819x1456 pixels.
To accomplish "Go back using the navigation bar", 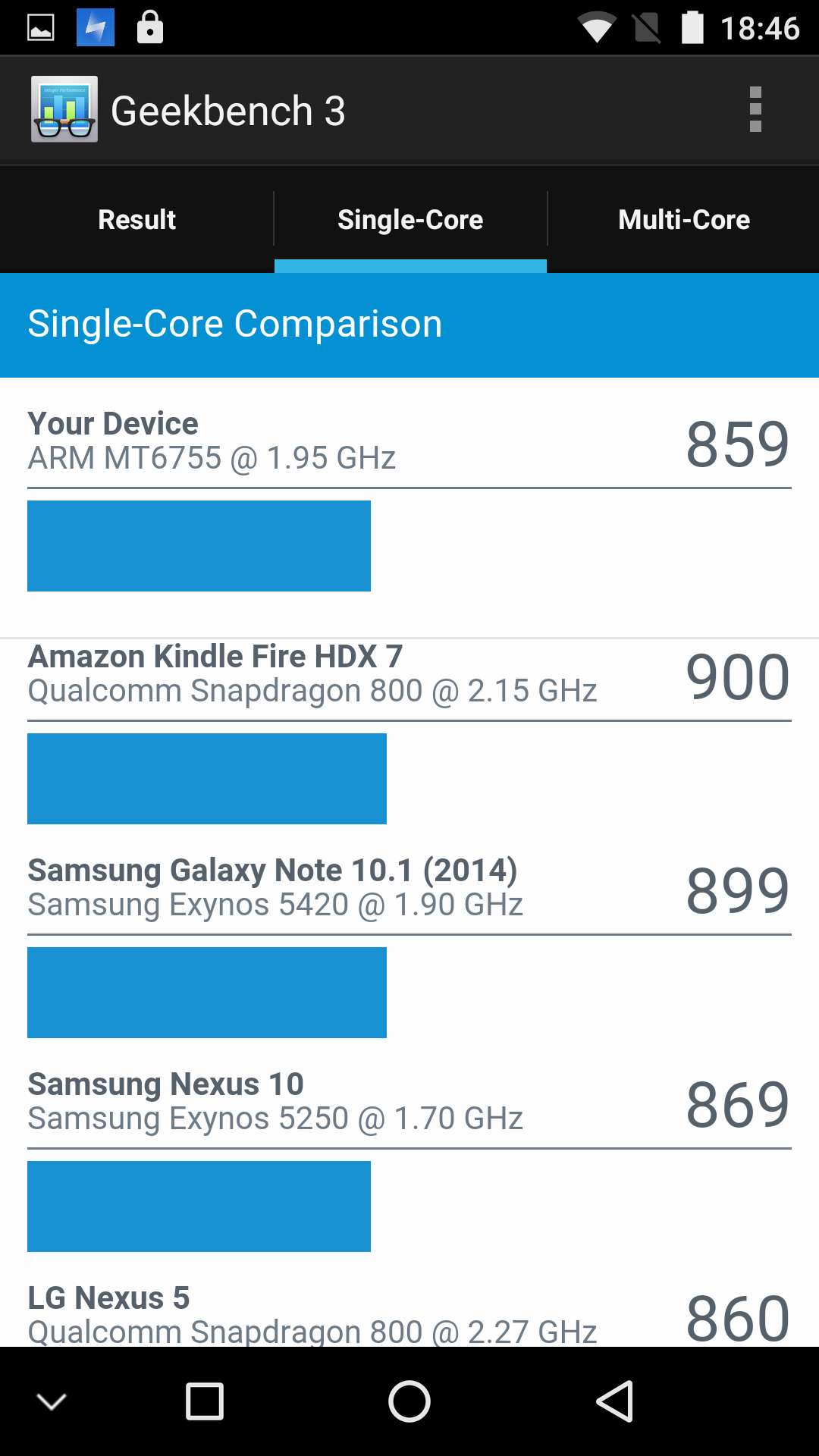I will [x=614, y=1401].
